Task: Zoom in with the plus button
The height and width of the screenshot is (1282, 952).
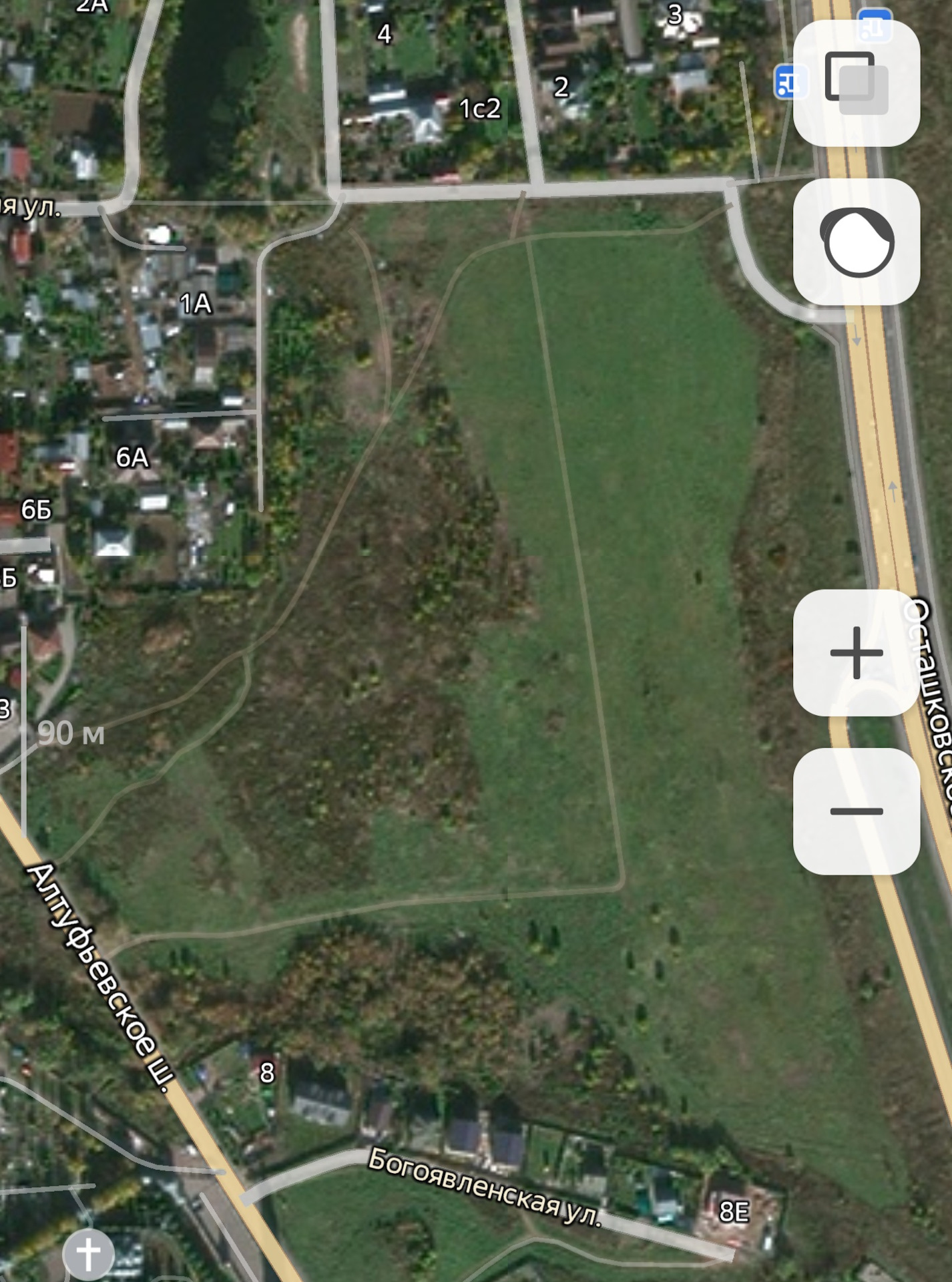Action: (x=856, y=652)
